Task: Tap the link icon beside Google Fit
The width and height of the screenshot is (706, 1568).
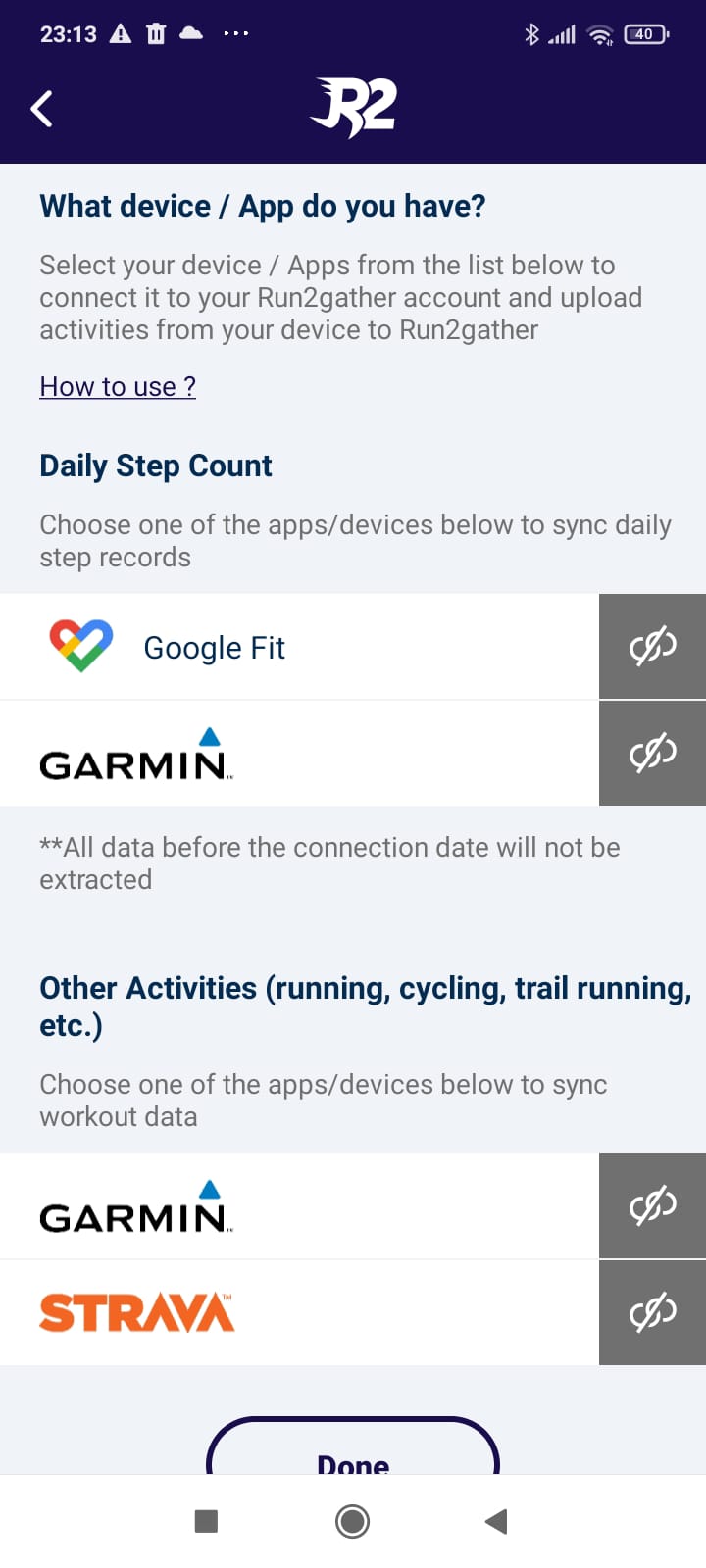Action: click(653, 647)
